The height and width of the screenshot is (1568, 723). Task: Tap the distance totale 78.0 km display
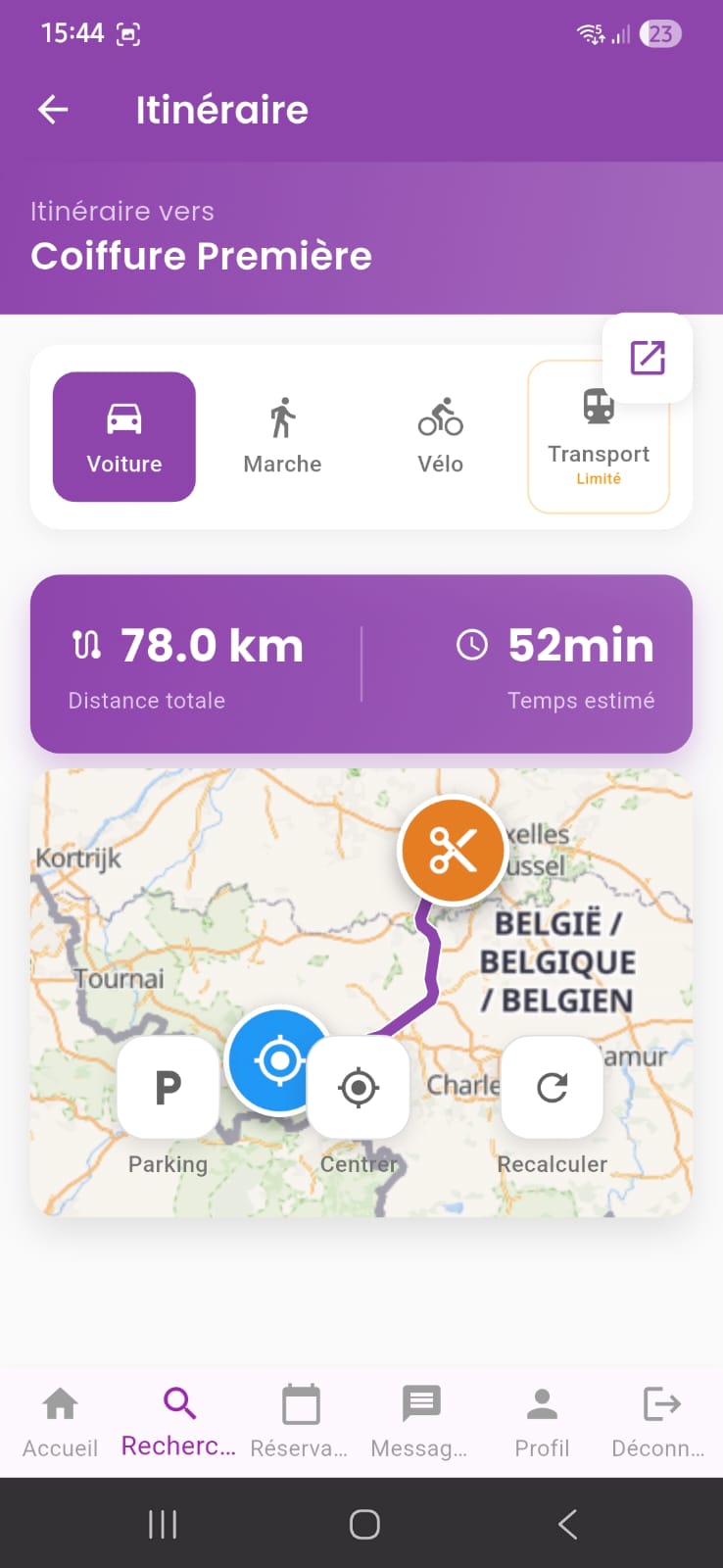coord(185,663)
